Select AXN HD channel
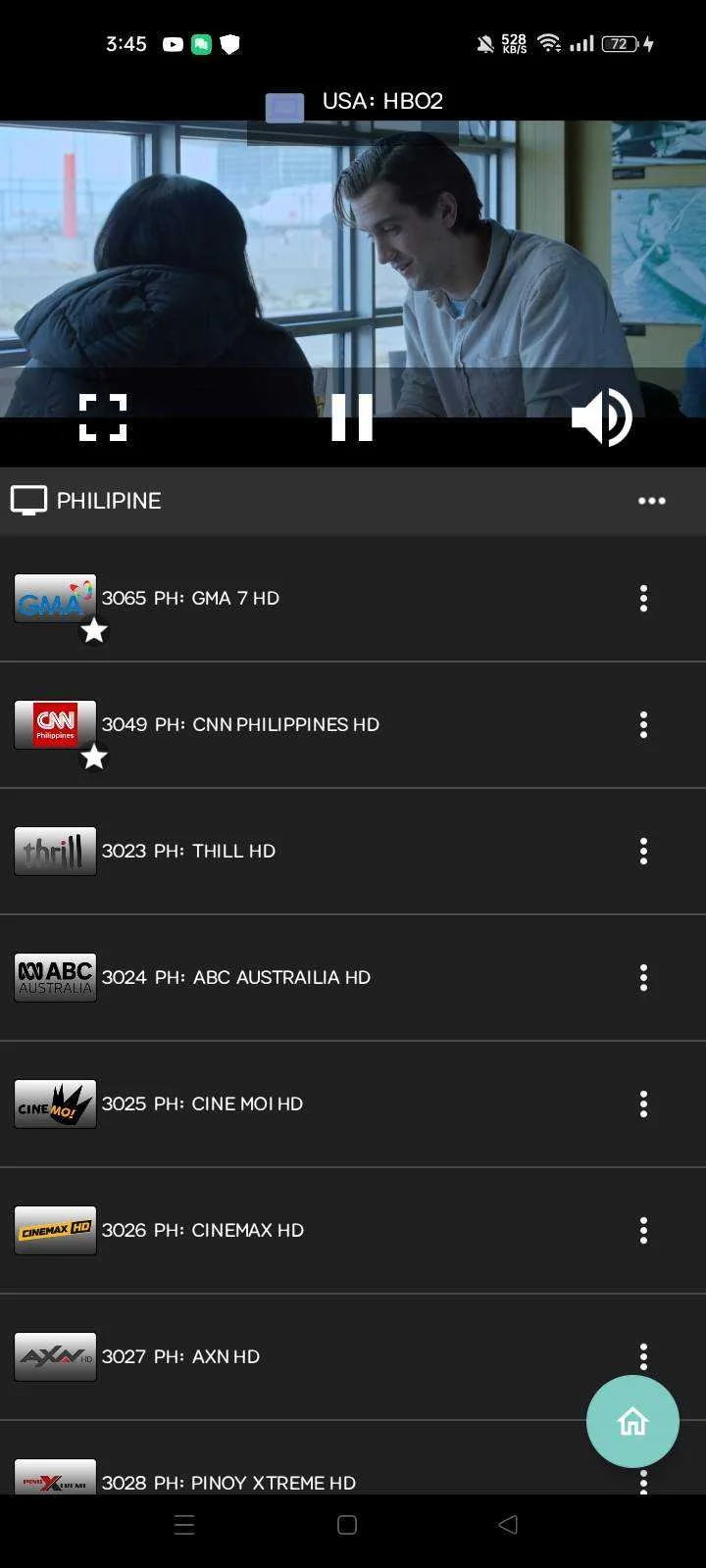Image resolution: width=706 pixels, height=1568 pixels. coord(353,1357)
